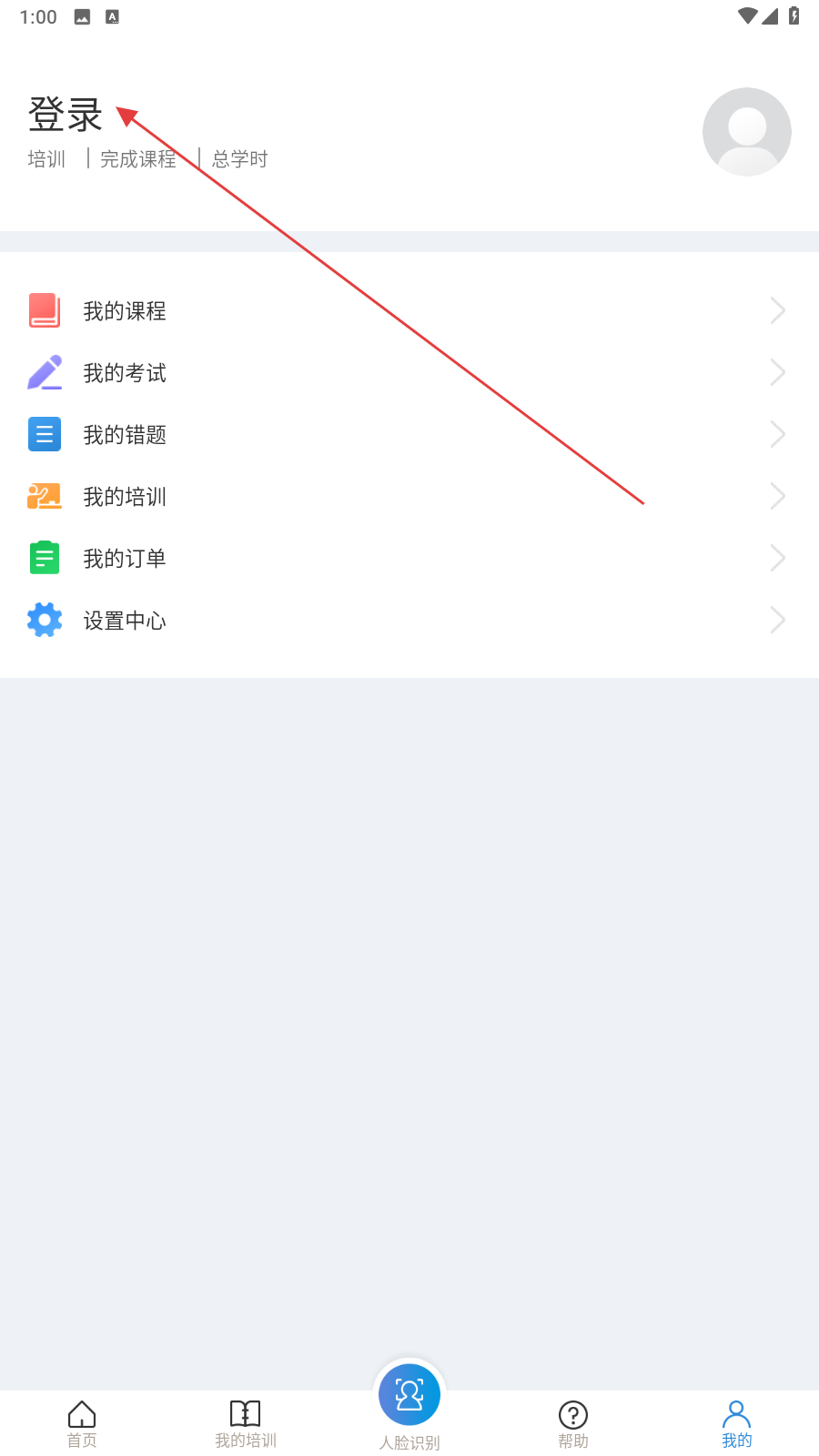Open 设置中心 settings

409,620
